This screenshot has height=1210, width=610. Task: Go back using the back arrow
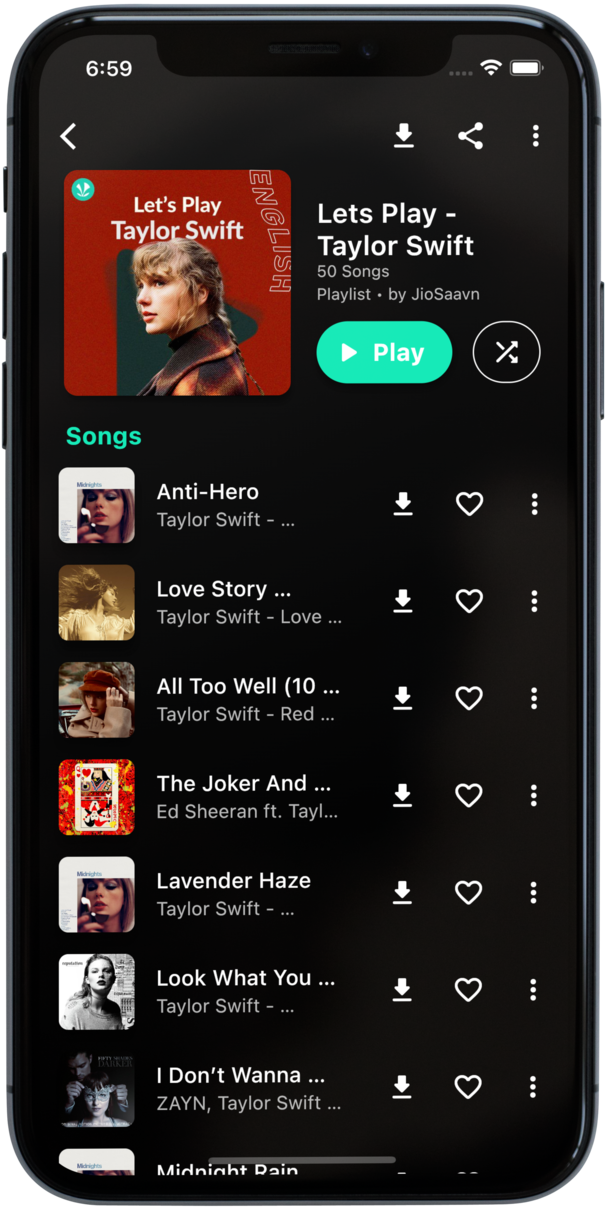(x=68, y=136)
